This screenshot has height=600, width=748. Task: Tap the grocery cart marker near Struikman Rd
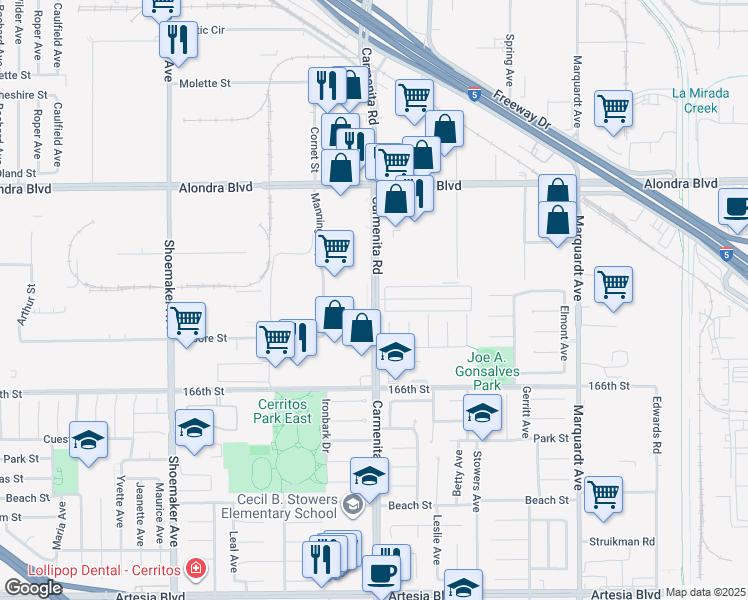603,498
